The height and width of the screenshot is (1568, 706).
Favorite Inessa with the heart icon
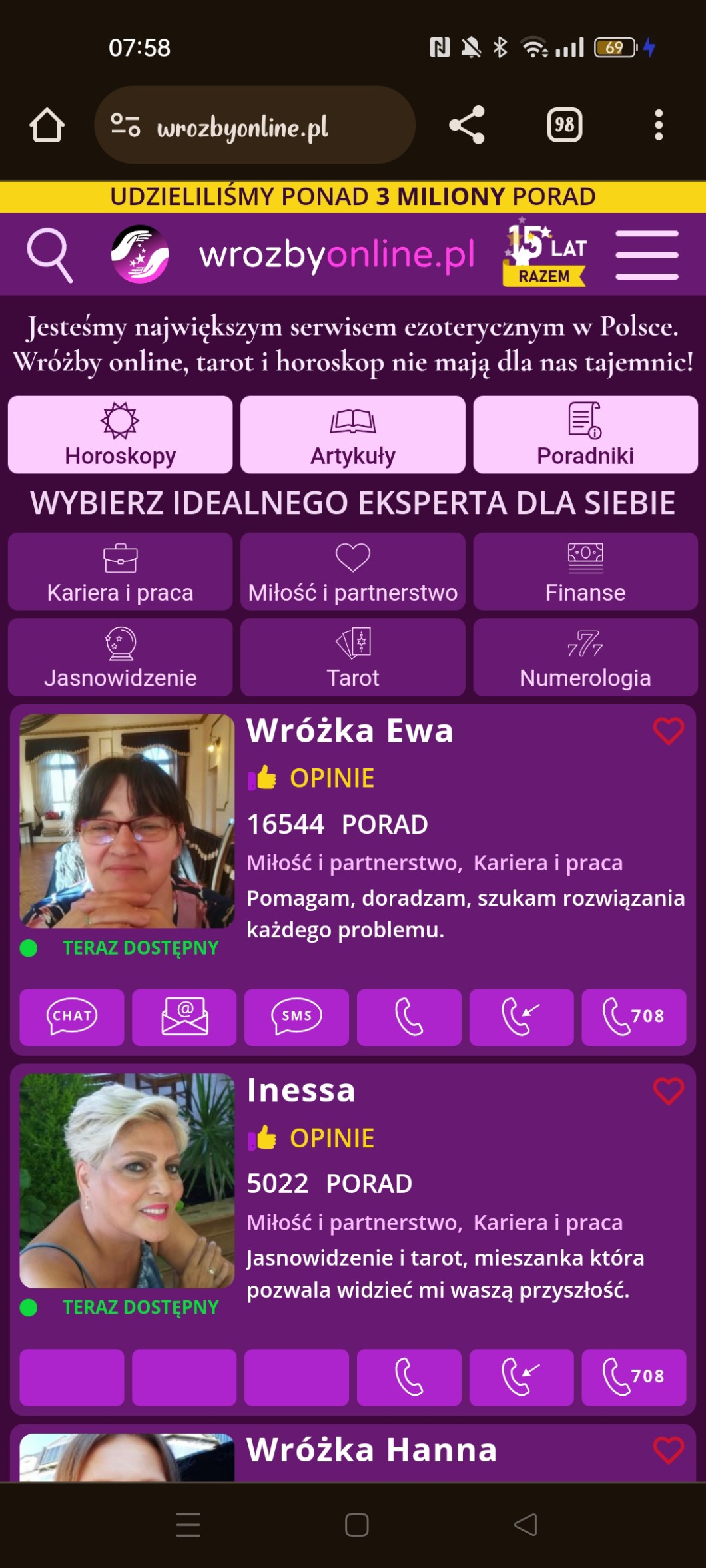pyautogui.click(x=668, y=1091)
